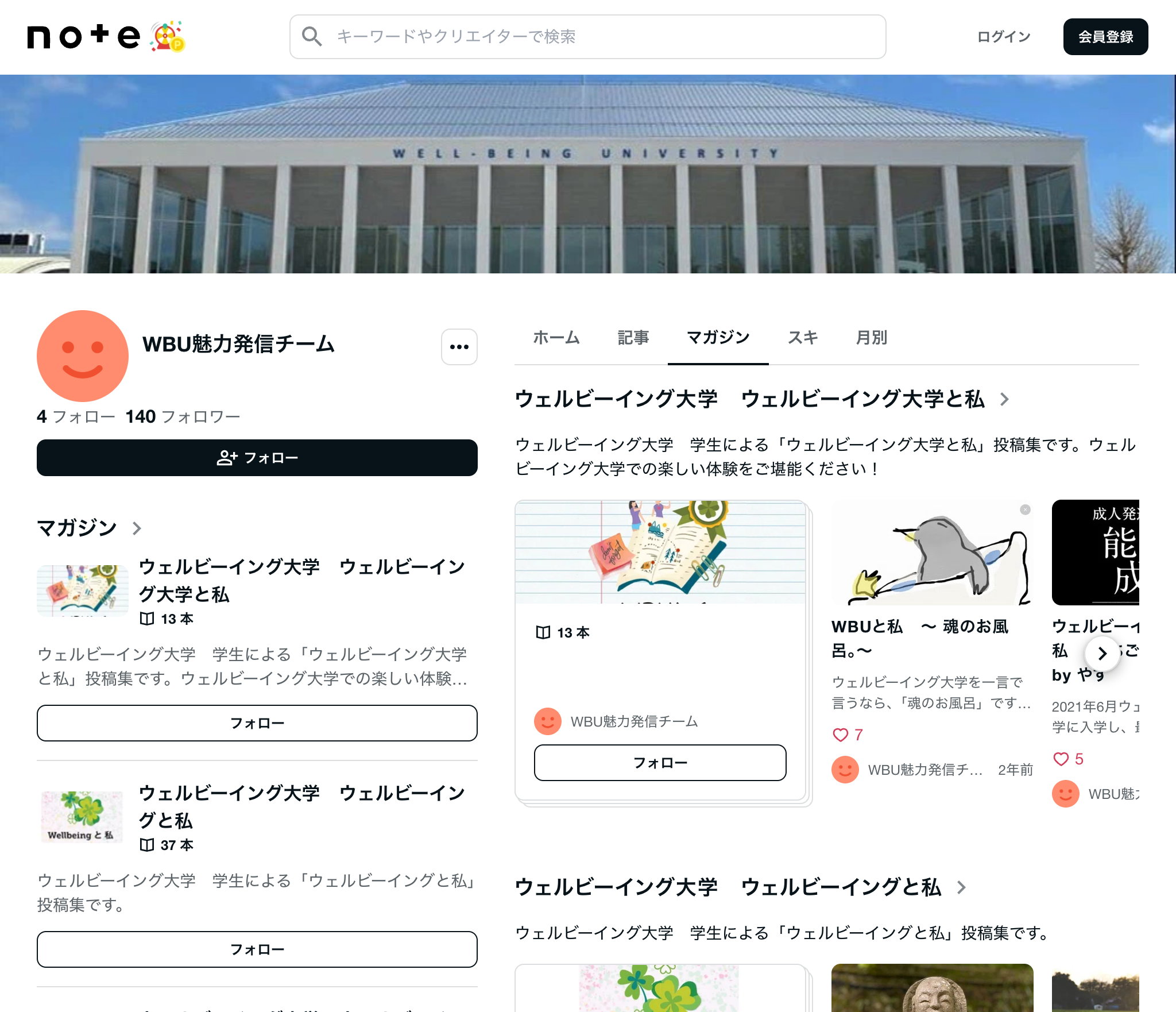Viewport: 1176px width, 1012px height.
Task: Open article WBUと私 〜魂のお風呂。〜
Action: click(x=919, y=638)
